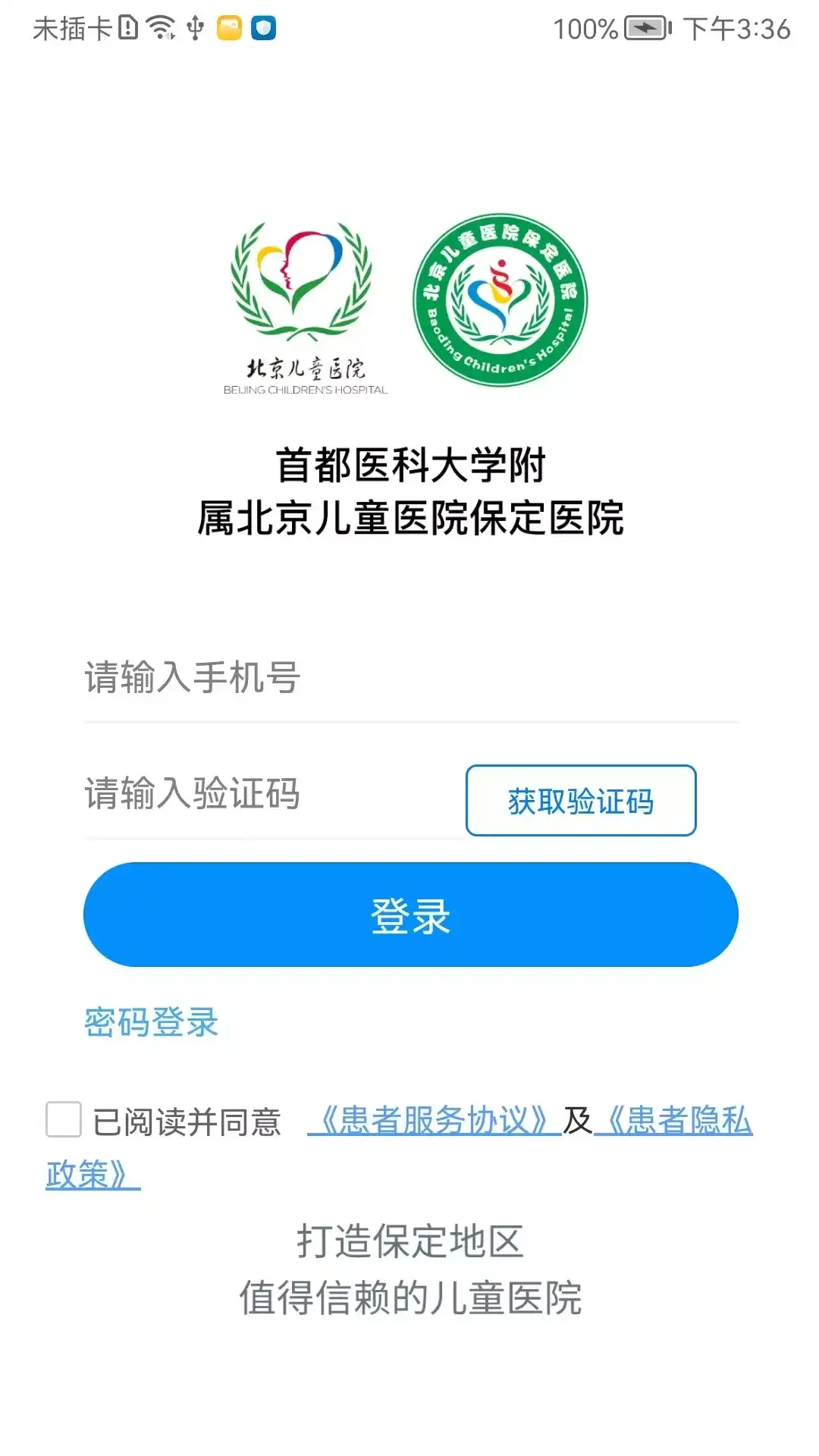Enter the verification code field
Screen dimensions: 819x1456
(x=273, y=794)
